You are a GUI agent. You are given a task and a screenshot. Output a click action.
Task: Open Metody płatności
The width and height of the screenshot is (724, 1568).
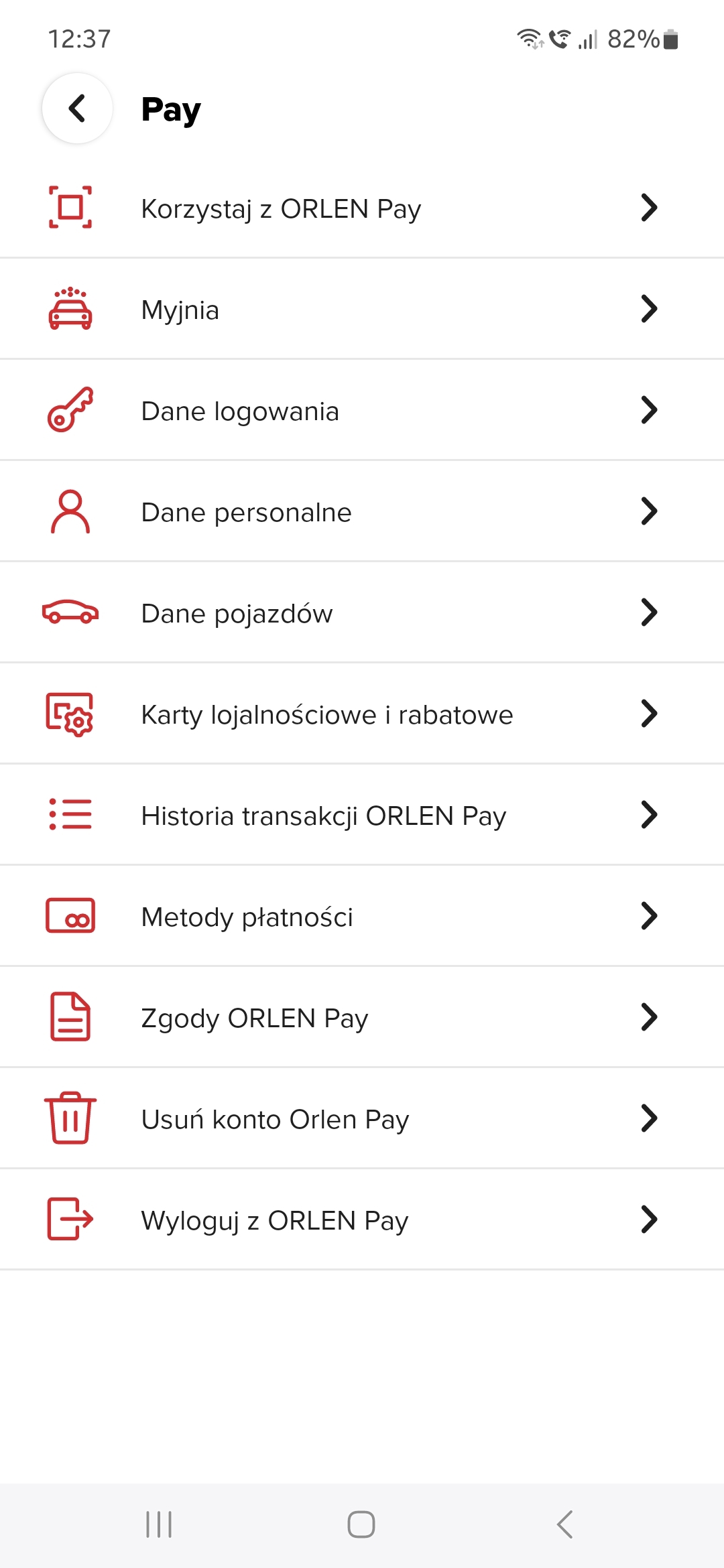tap(362, 917)
